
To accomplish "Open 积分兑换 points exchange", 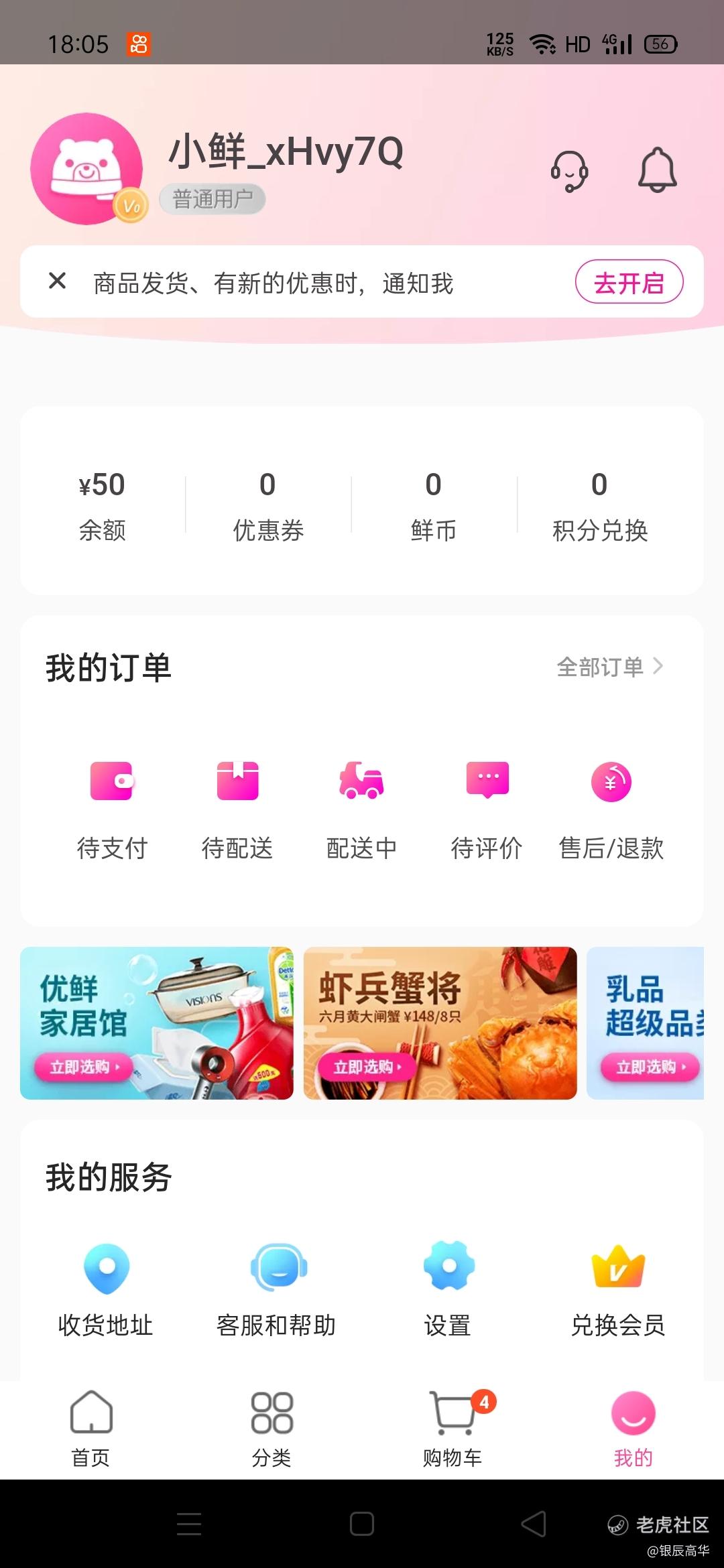I will coord(599,504).
